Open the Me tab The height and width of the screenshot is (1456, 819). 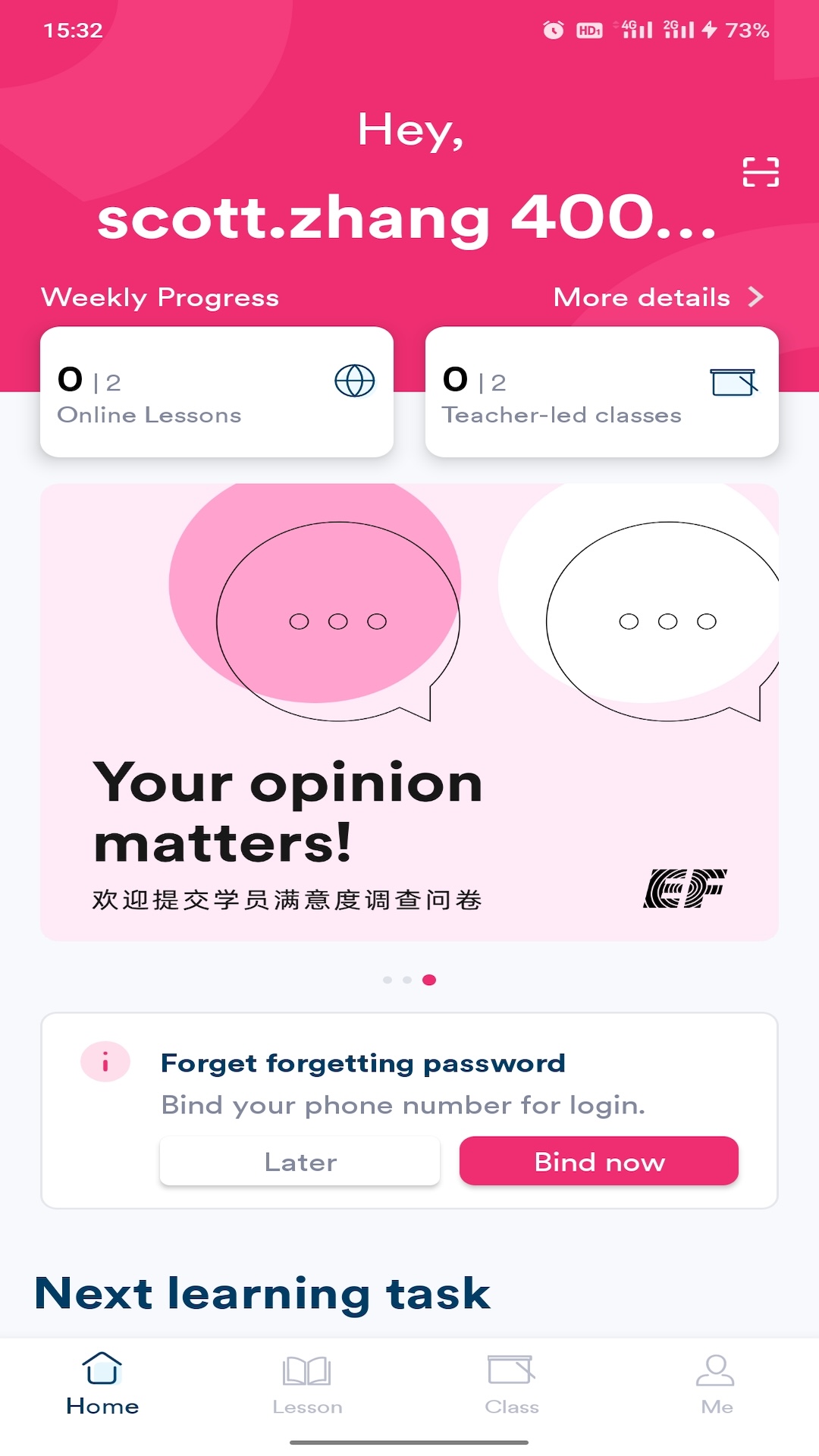[x=716, y=1384]
